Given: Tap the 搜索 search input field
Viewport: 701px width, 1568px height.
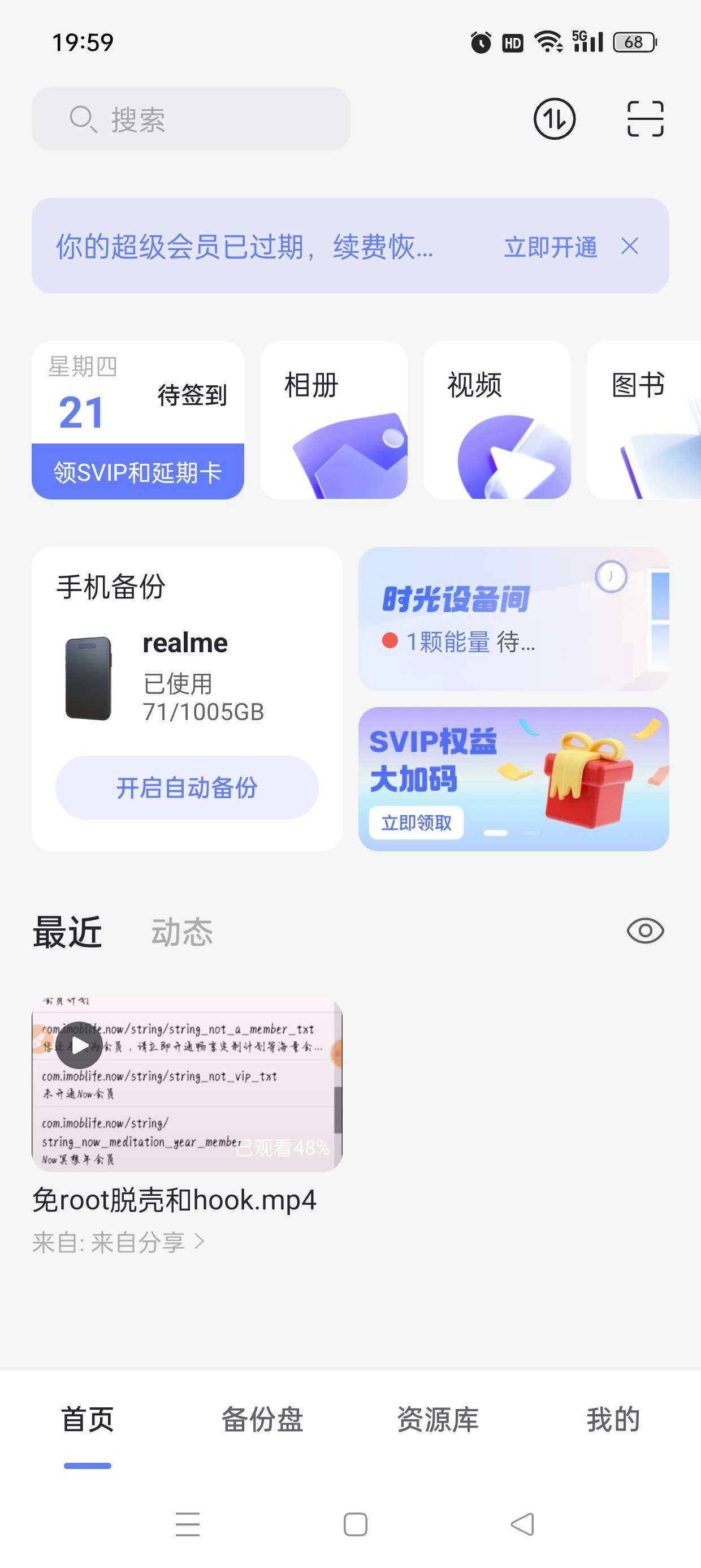Looking at the screenshot, I should 191,119.
